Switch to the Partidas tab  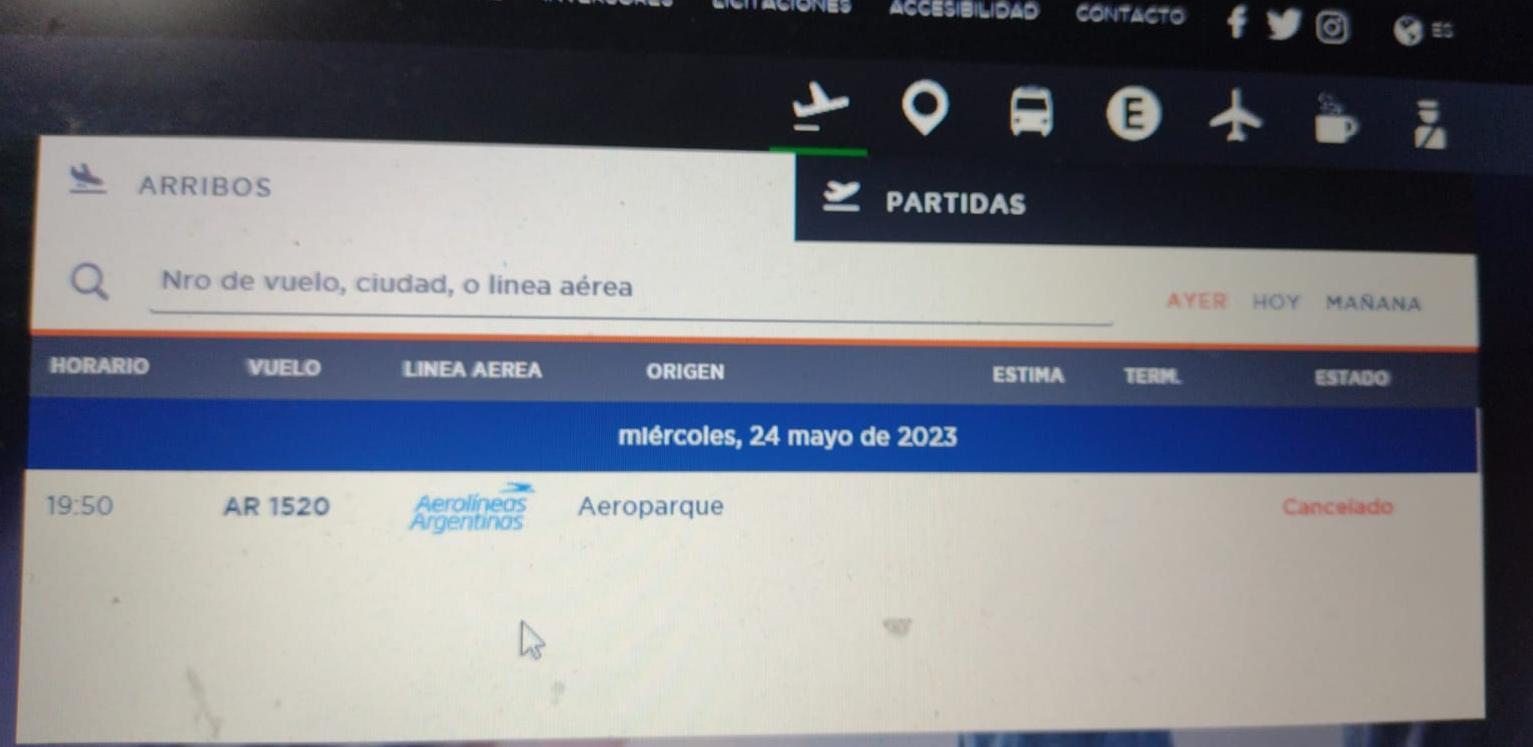pos(955,203)
